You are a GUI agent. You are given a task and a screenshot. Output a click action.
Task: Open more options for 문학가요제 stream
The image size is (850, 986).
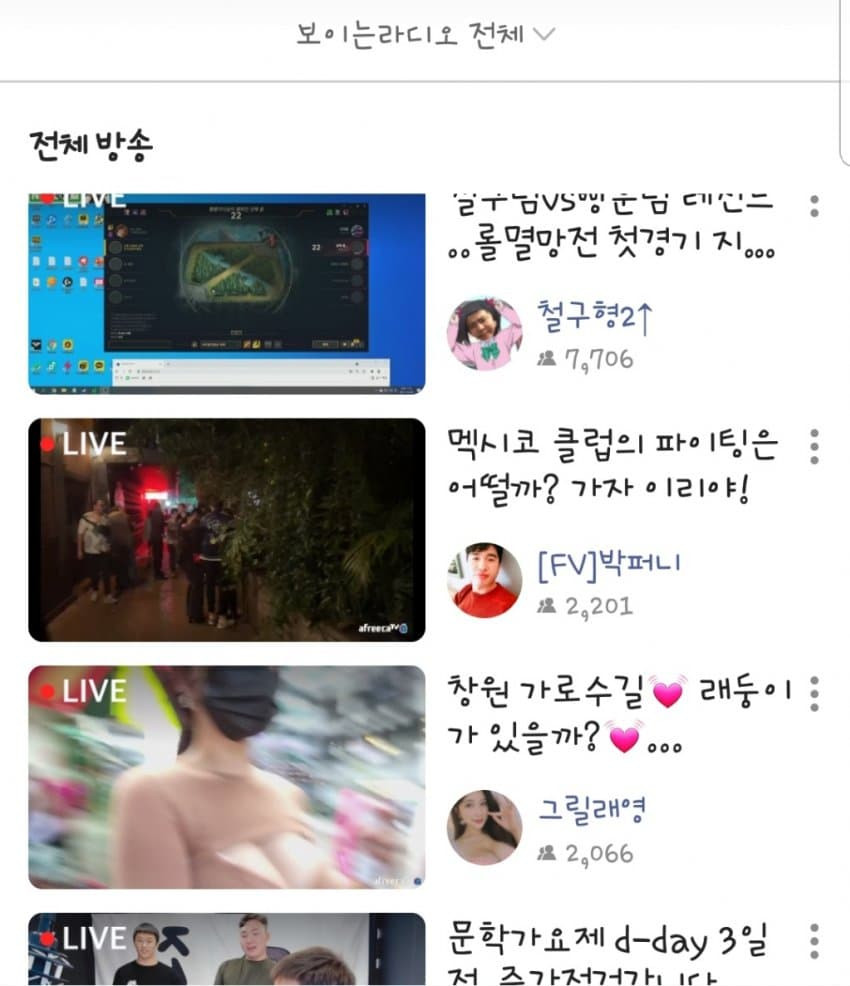coord(815,940)
